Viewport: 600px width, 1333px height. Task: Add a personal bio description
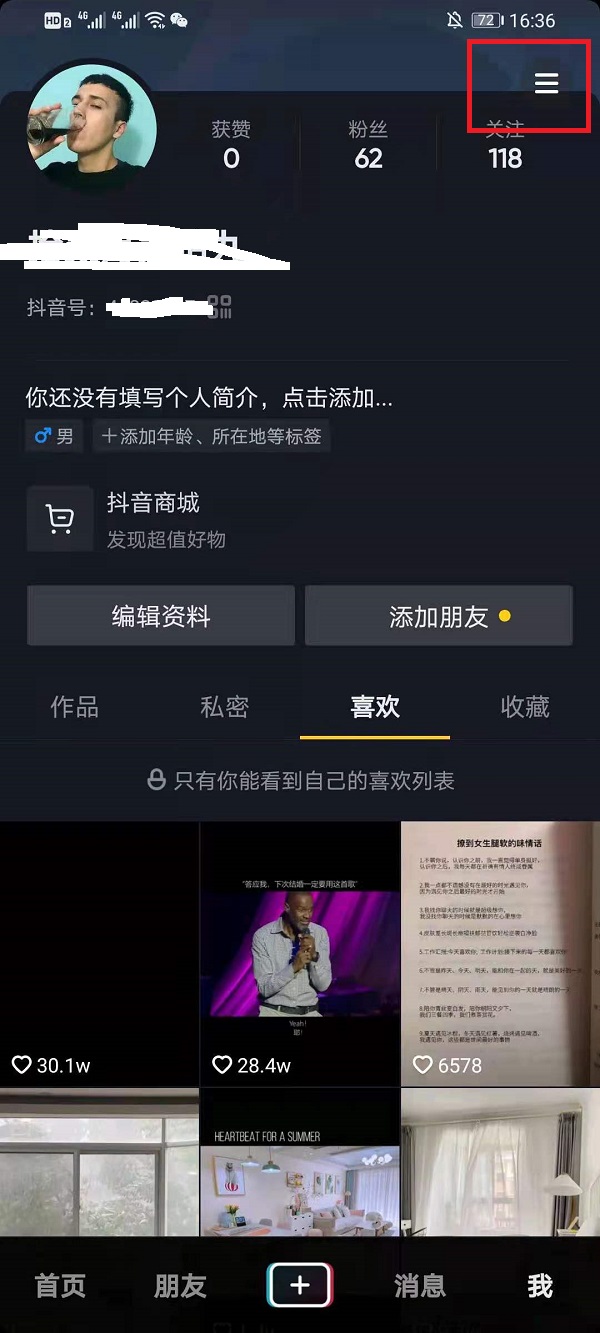[x=209, y=398]
